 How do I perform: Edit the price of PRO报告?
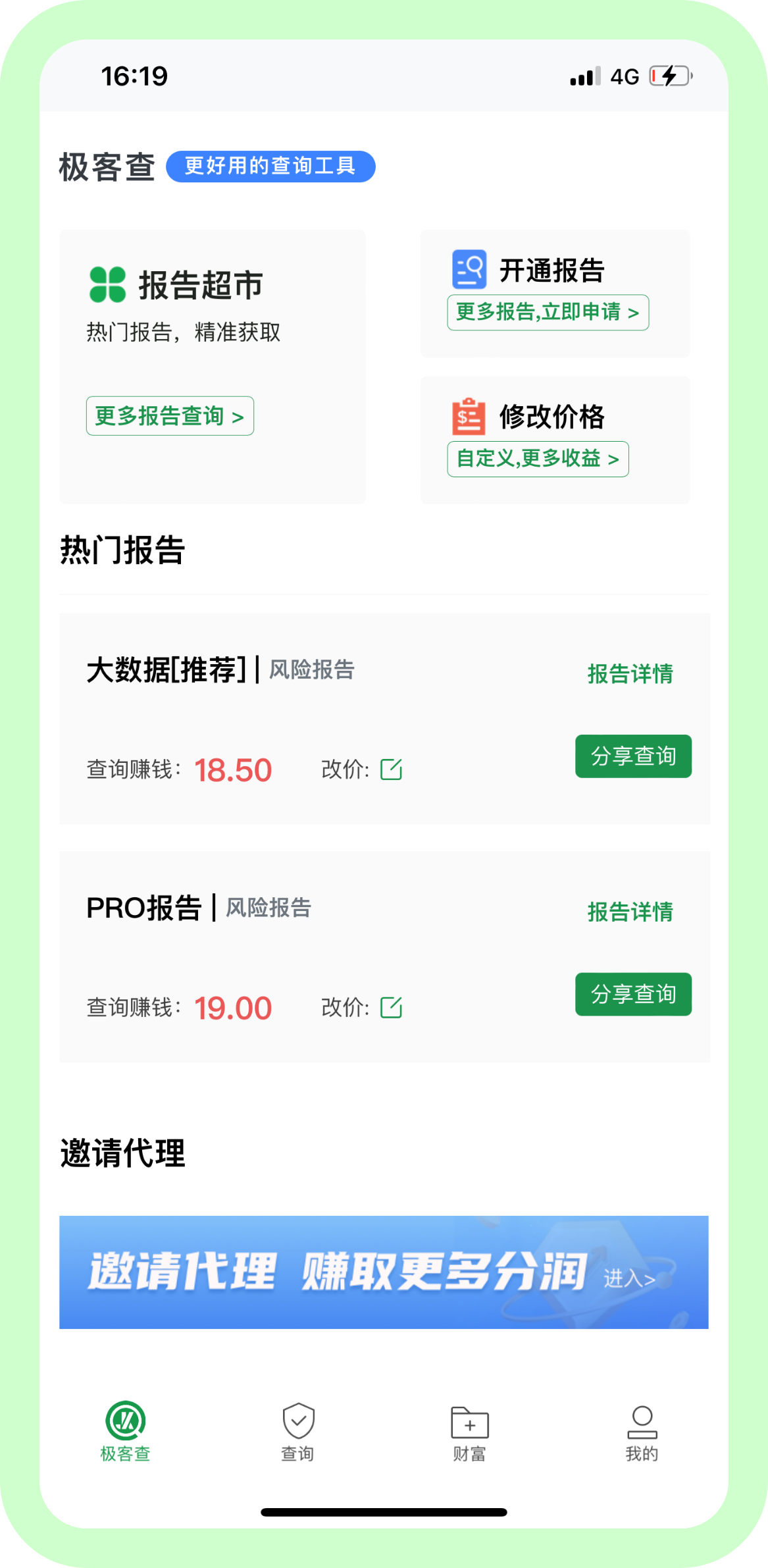[392, 1007]
